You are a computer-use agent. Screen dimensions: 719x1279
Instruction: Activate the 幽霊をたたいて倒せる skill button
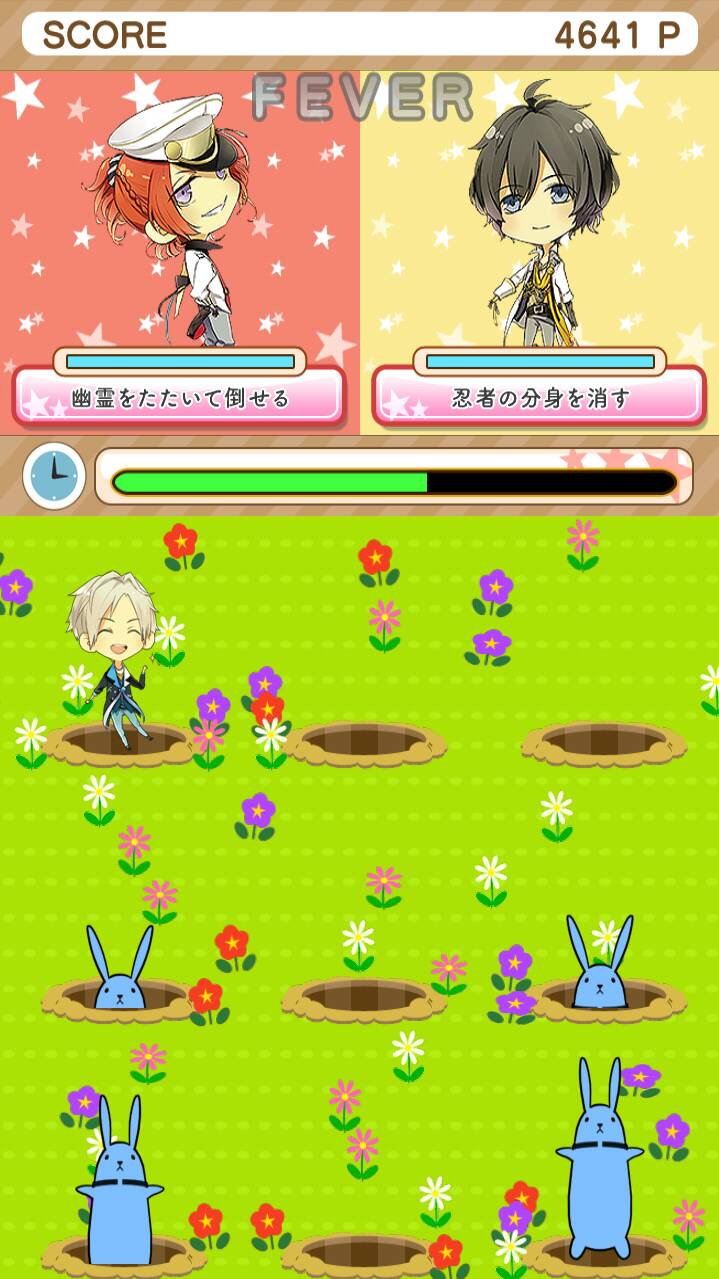180,397
